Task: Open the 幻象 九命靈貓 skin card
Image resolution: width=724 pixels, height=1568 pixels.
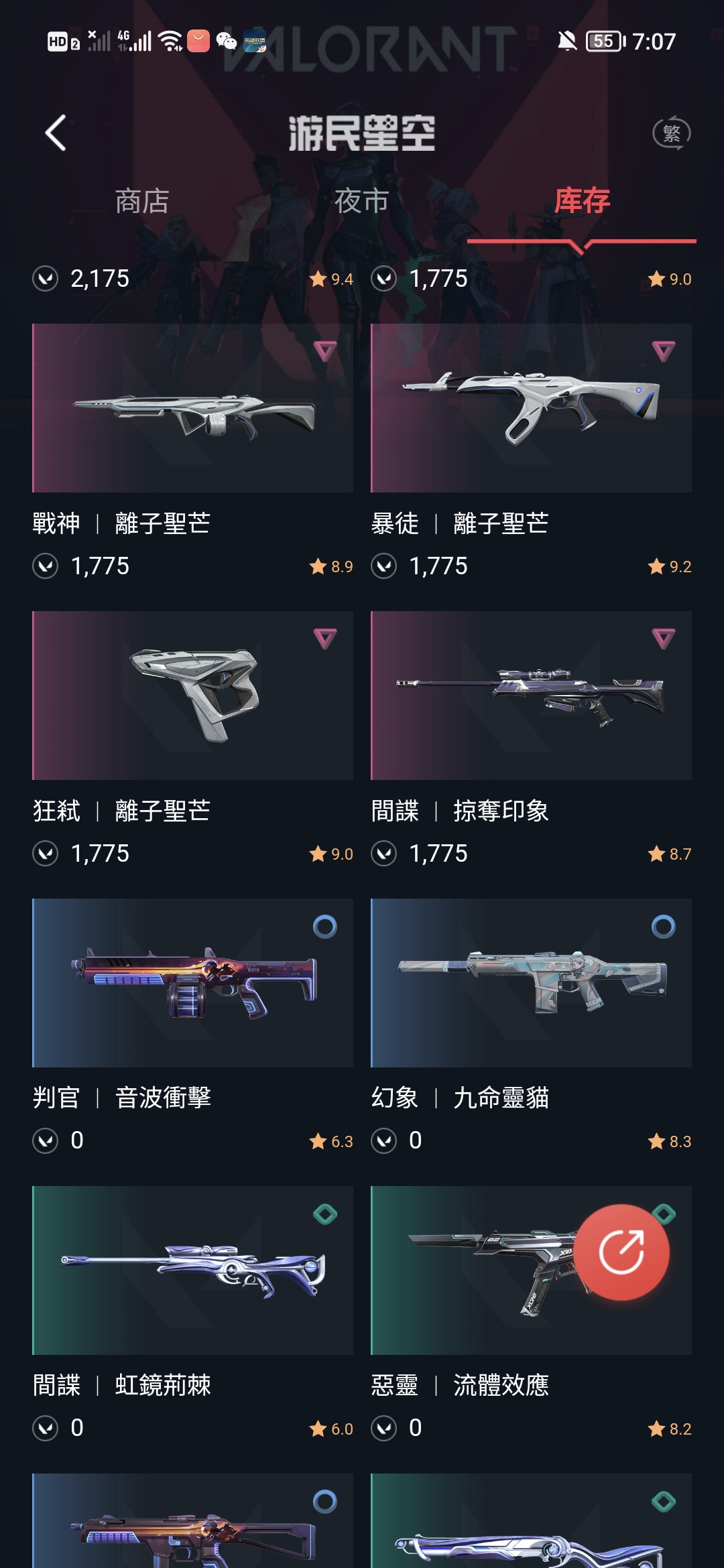Action: 531,983
